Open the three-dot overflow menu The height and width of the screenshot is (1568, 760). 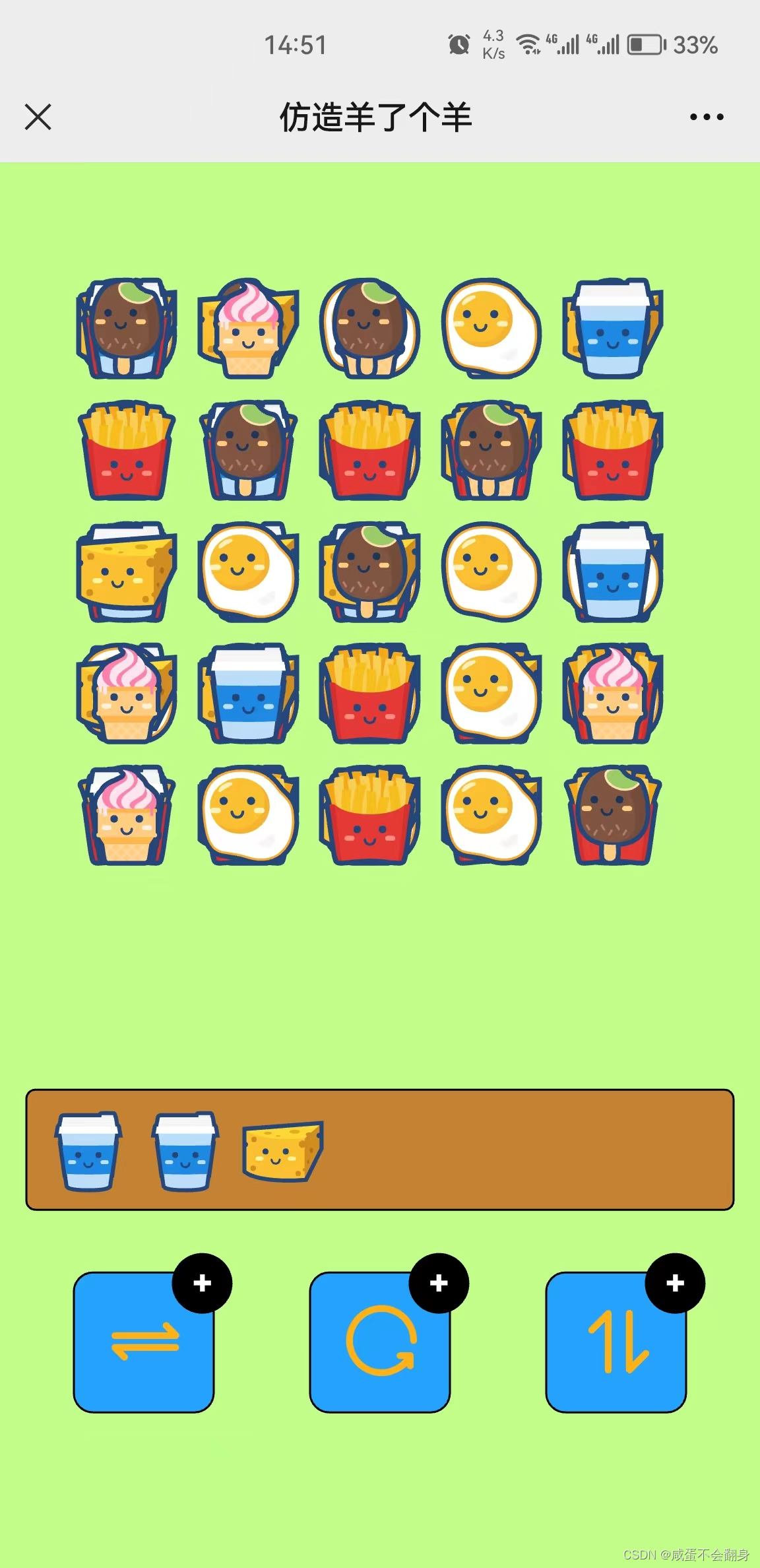point(707,117)
